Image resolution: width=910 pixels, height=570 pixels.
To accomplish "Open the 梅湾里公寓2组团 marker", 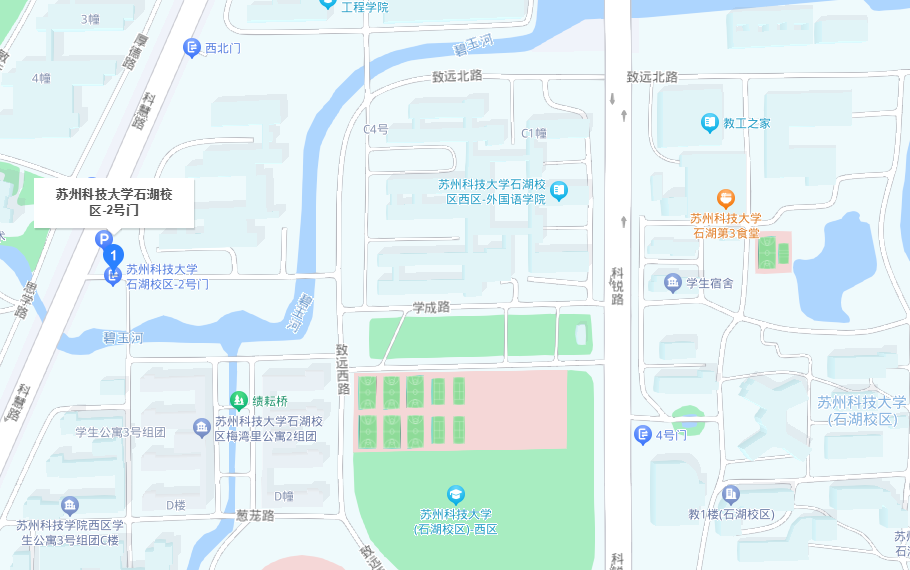I will point(201,428).
